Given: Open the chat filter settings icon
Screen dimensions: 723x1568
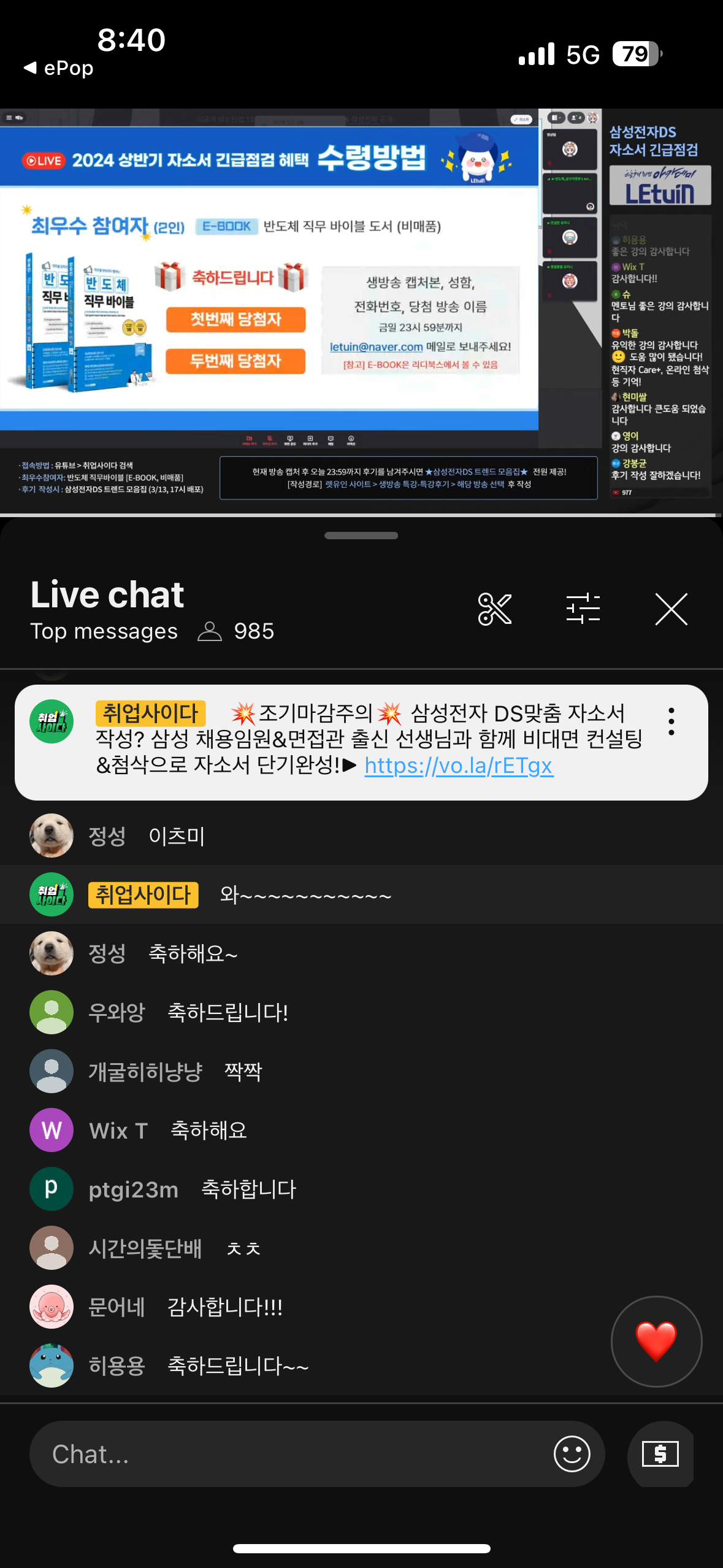Looking at the screenshot, I should [x=583, y=609].
